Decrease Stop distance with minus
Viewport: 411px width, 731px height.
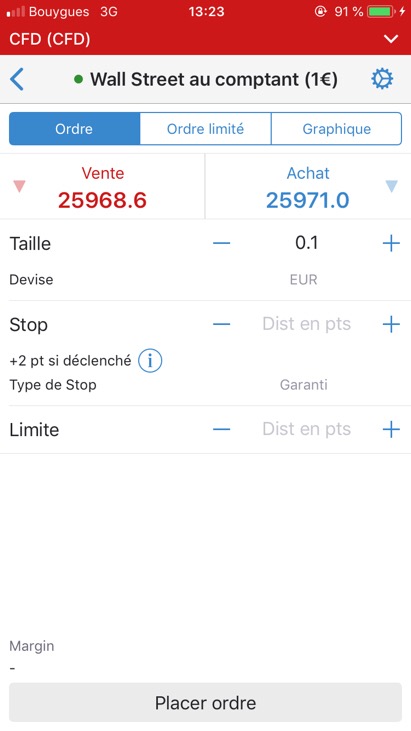(x=221, y=324)
